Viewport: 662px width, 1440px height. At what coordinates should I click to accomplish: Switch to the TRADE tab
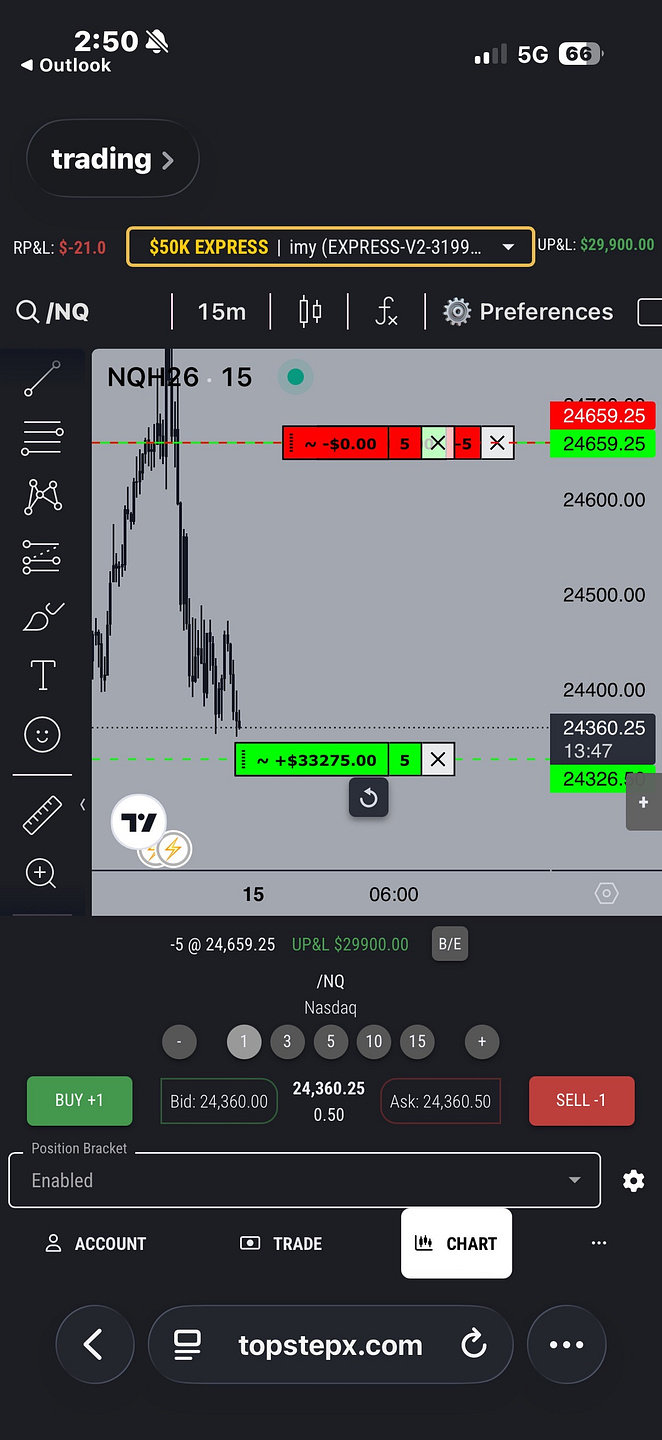pyautogui.click(x=281, y=1244)
